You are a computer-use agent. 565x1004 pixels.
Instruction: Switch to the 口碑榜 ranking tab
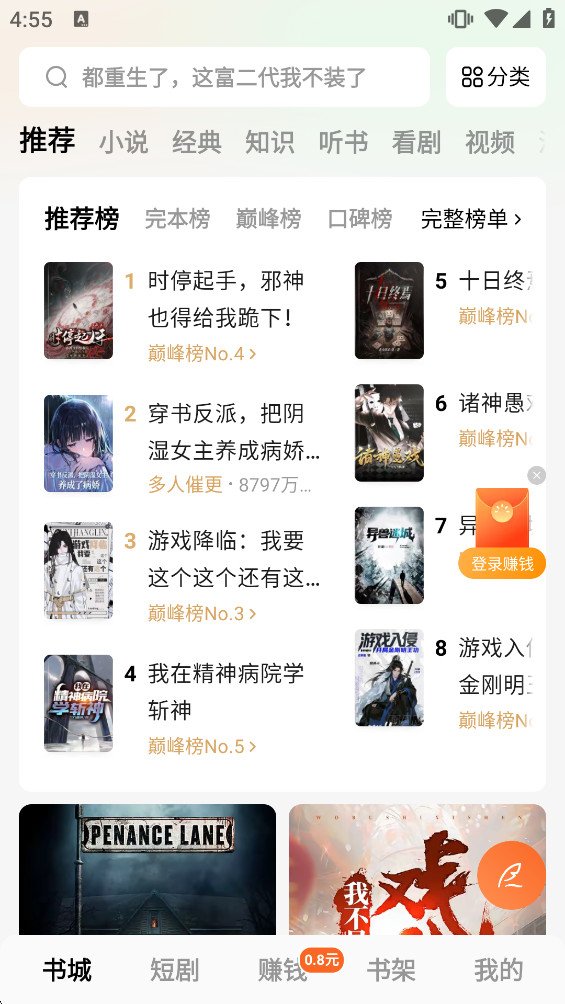pyautogui.click(x=360, y=219)
